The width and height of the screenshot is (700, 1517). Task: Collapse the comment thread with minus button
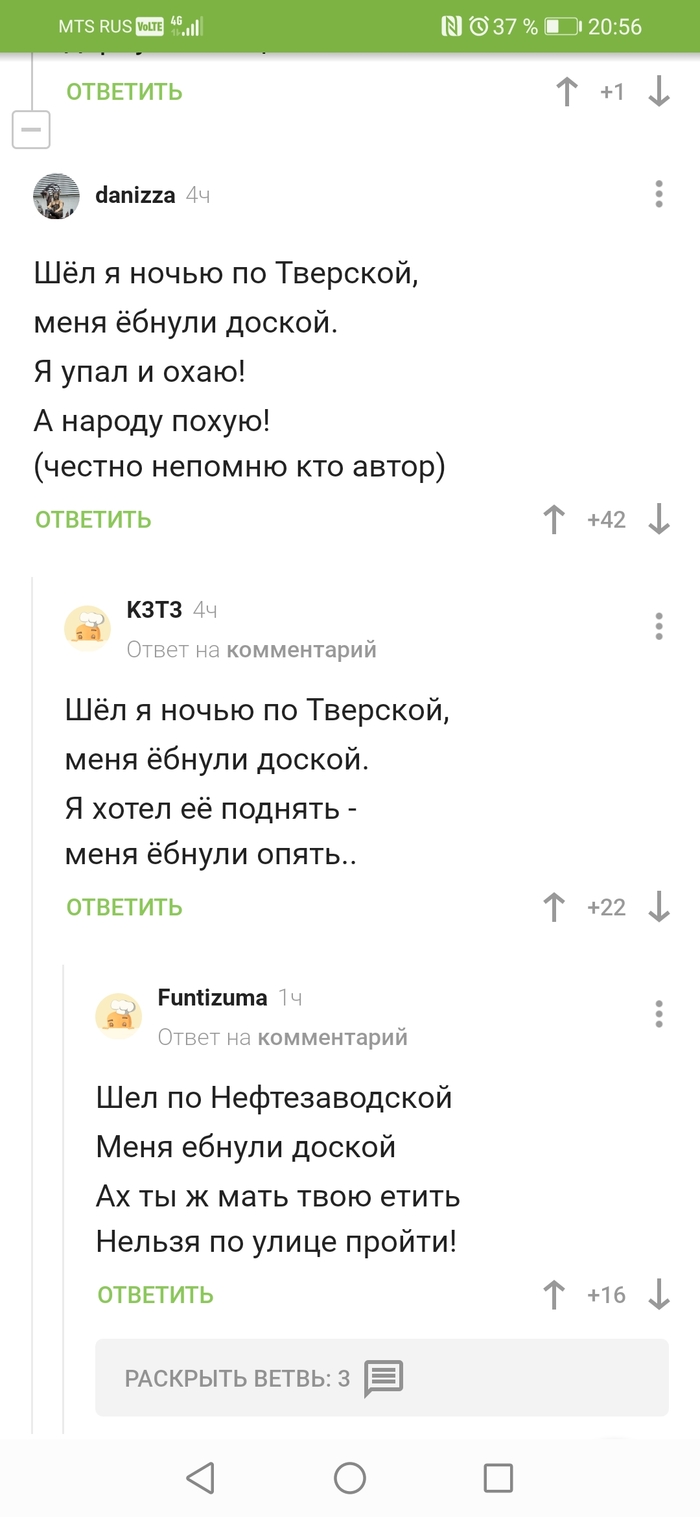tap(31, 129)
